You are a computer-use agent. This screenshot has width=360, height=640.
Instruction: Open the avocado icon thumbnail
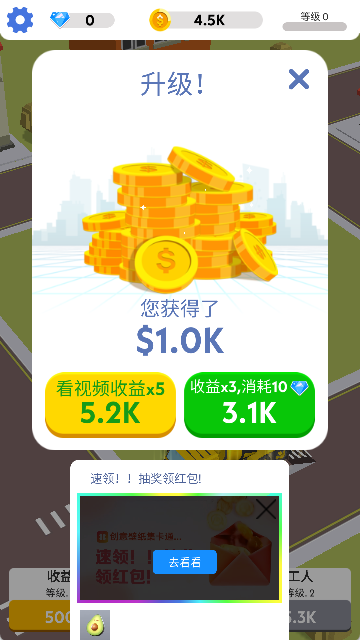pyautogui.click(x=95, y=625)
